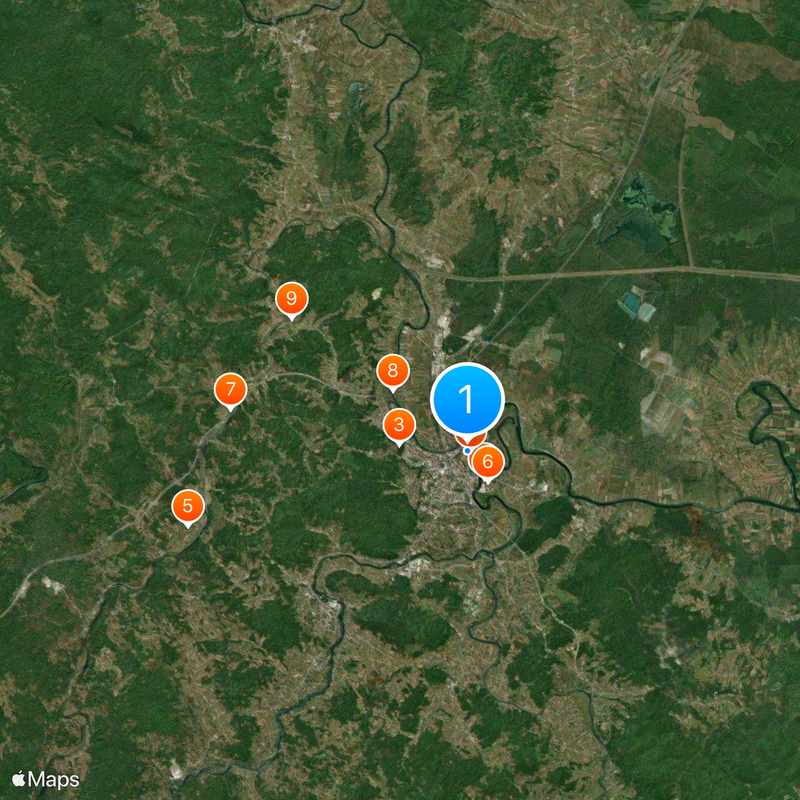The height and width of the screenshot is (800, 800).
Task: Select map pin number 6
Action: 488,462
